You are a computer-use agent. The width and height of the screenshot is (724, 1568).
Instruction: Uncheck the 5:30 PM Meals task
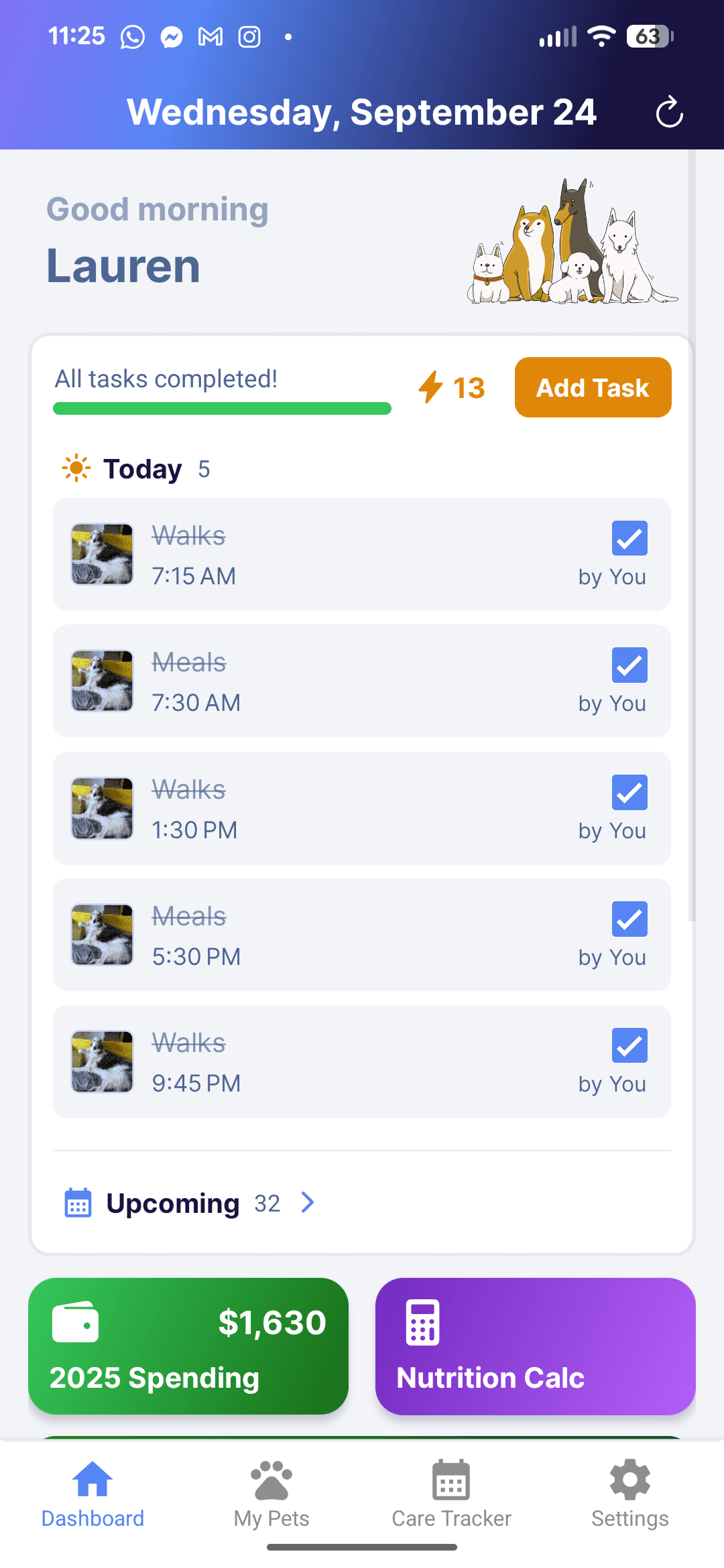629,919
